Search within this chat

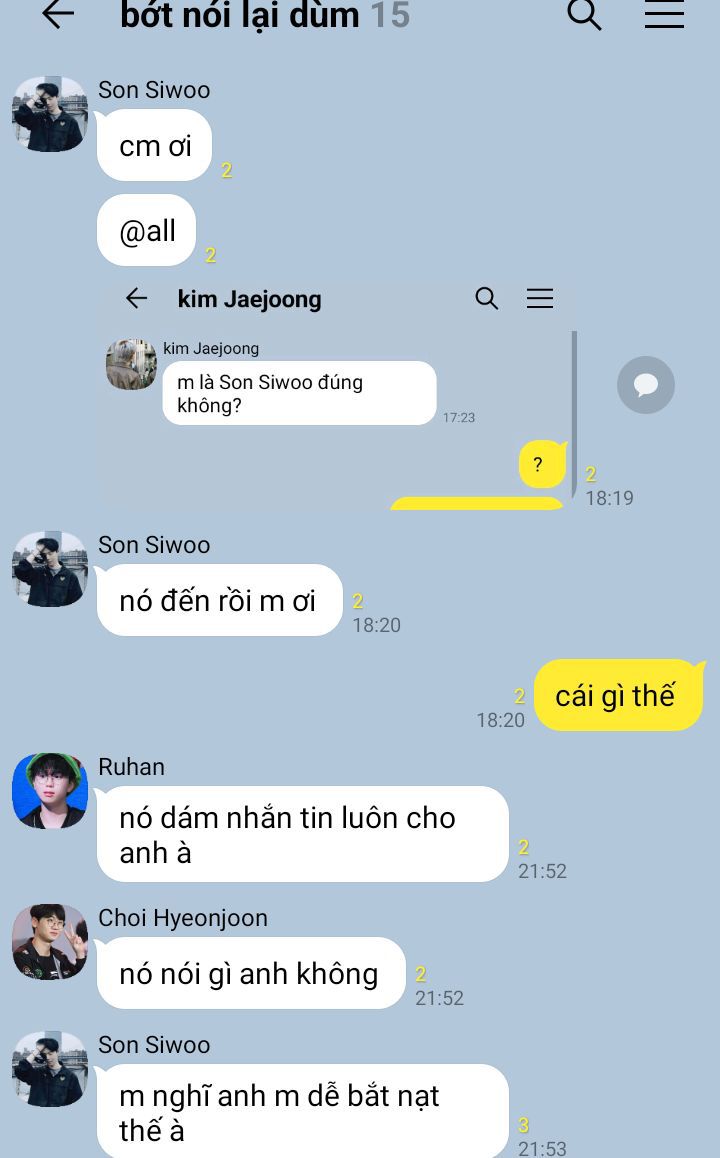point(583,14)
